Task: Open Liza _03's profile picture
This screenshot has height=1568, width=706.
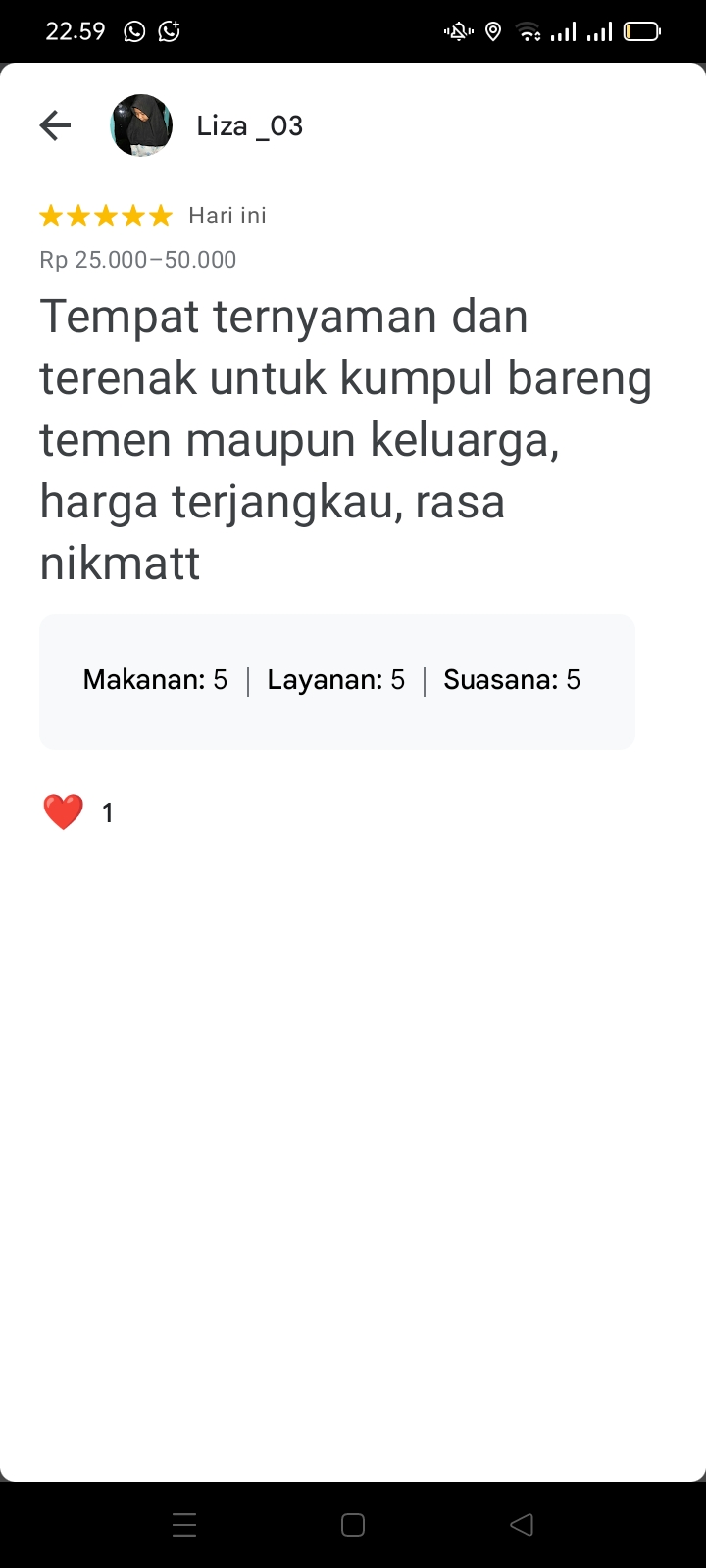Action: [x=141, y=125]
